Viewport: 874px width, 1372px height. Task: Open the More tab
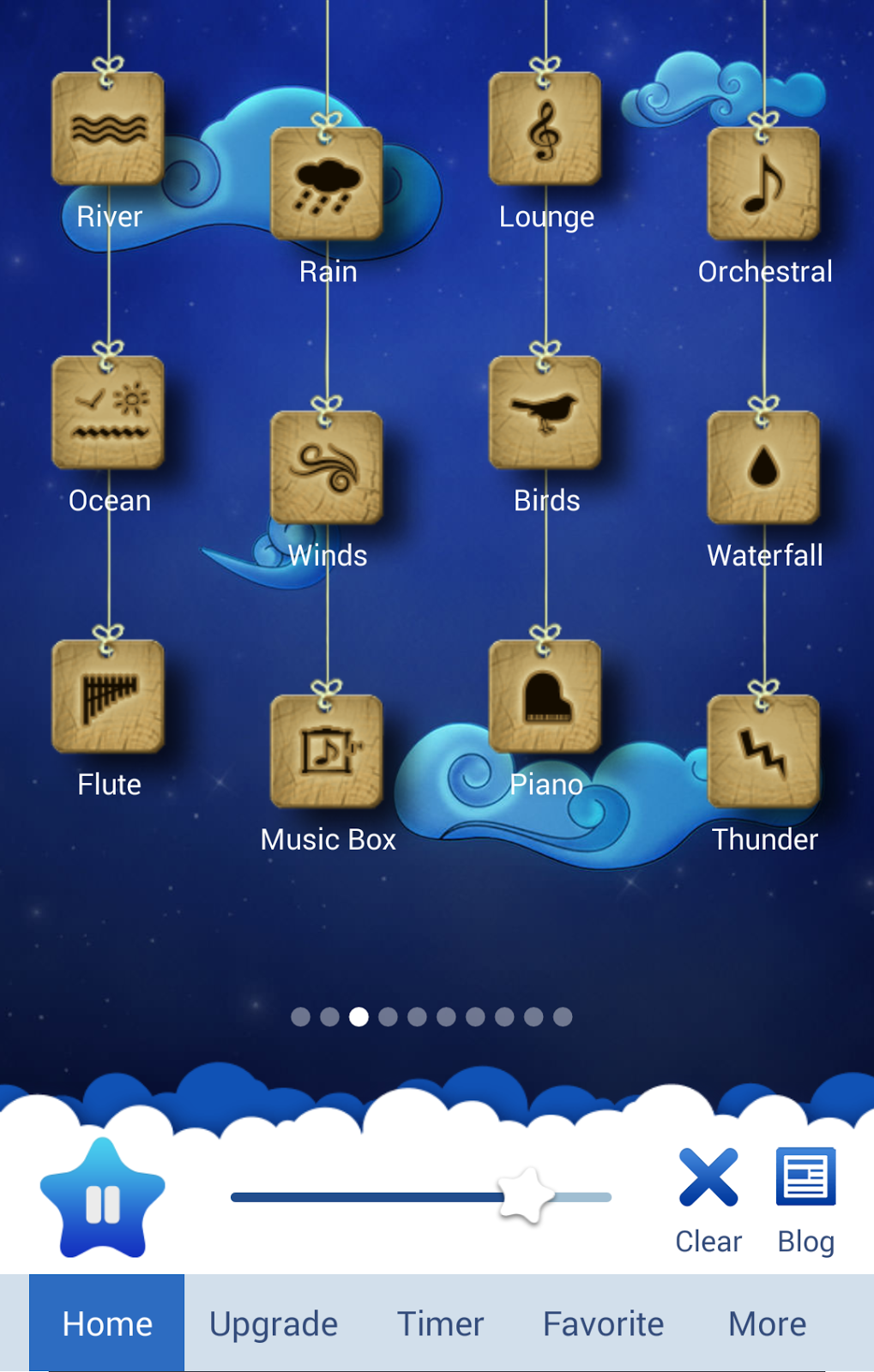767,1324
